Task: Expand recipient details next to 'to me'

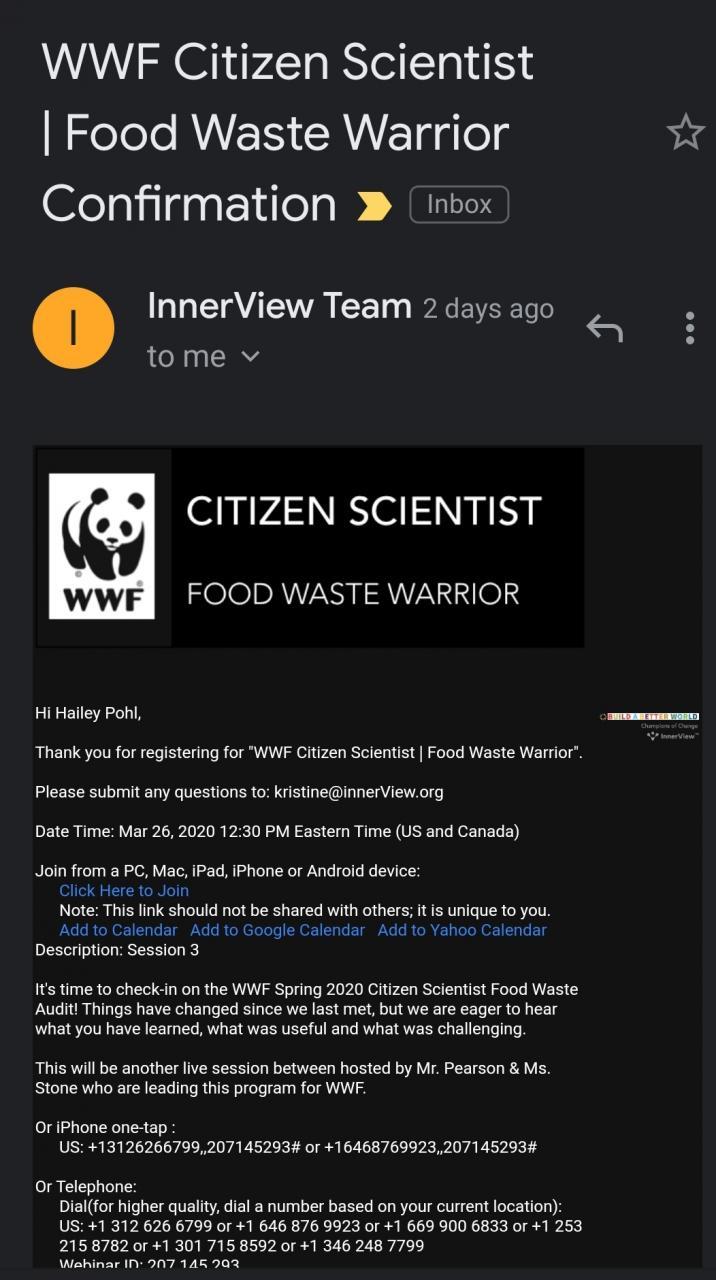Action: 250,356
